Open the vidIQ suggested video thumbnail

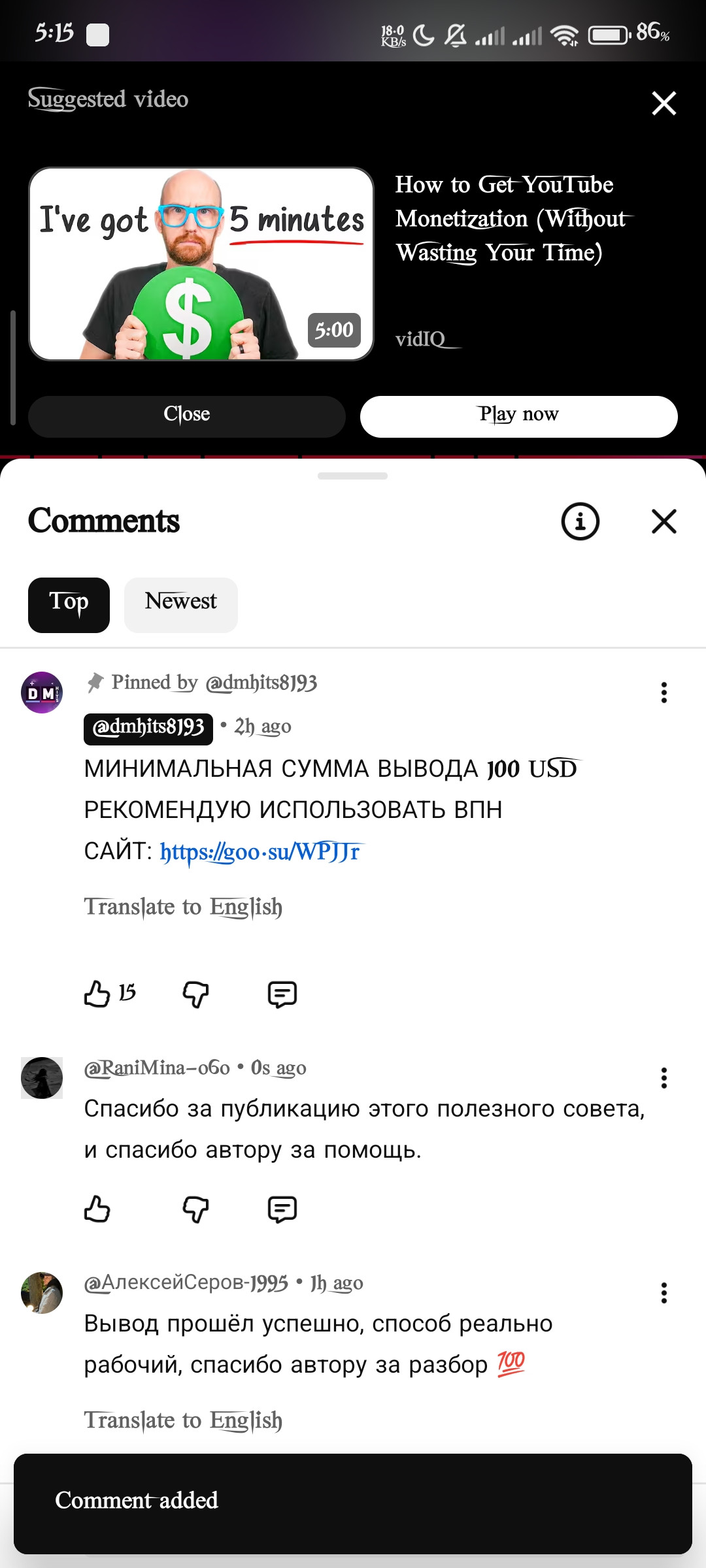tap(201, 264)
